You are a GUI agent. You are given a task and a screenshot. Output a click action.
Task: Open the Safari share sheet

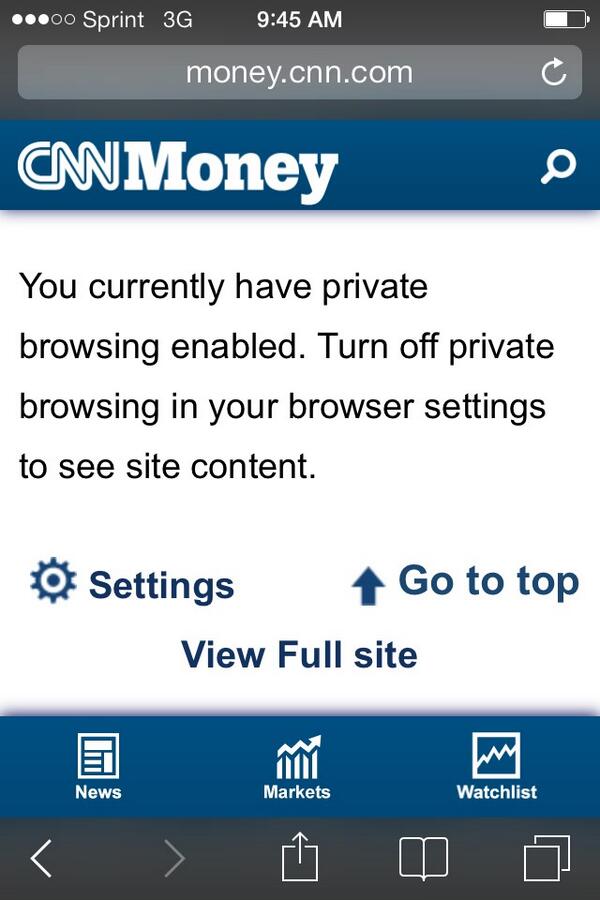(299, 857)
